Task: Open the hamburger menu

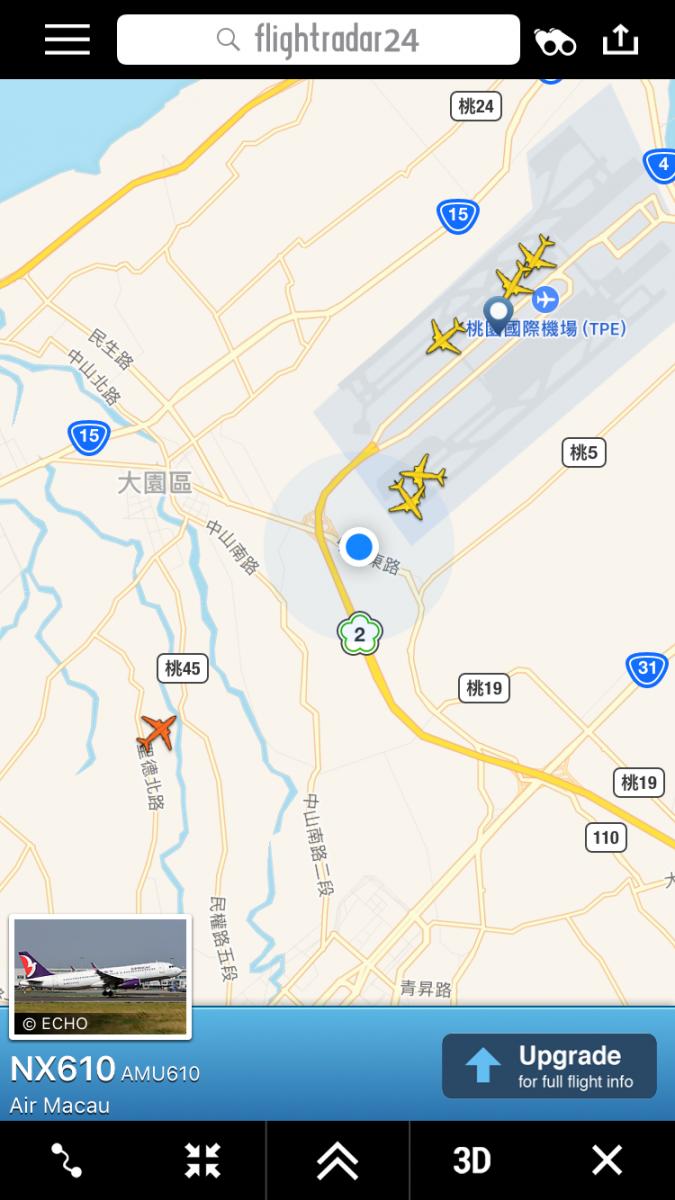Action: coord(67,40)
